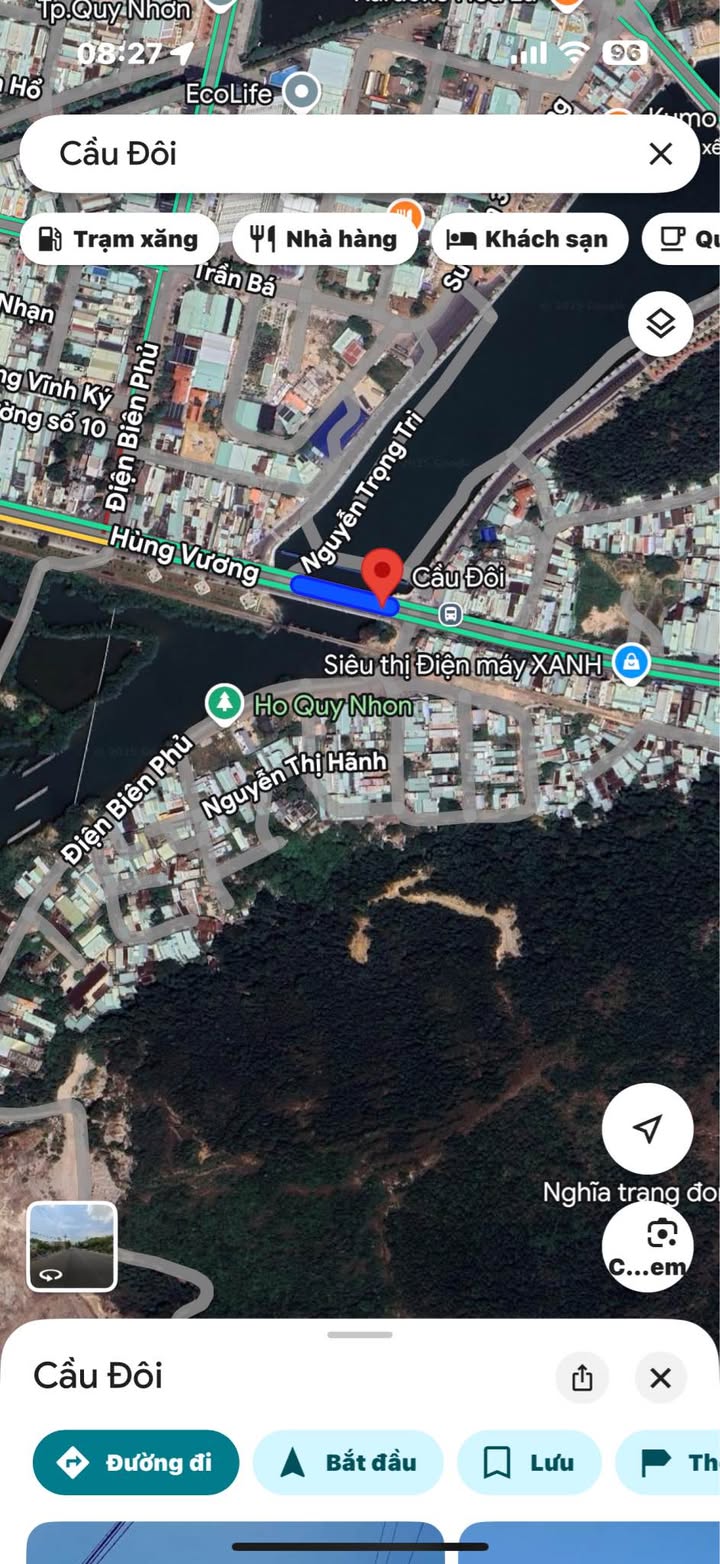Screen dimensions: 720x1564
Task: Select the Trạm xăng chip
Action: tap(119, 239)
